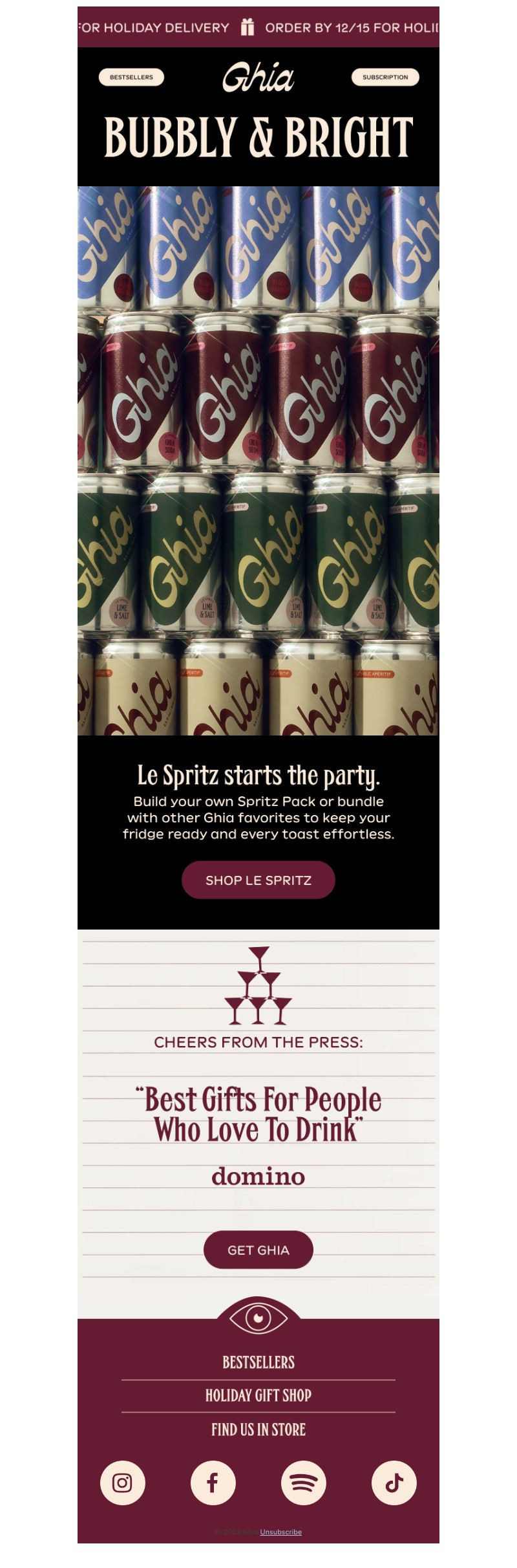Screen dimensions: 517x1568
Task: Open Ghia's Spotify profile
Action: pos(304,1482)
